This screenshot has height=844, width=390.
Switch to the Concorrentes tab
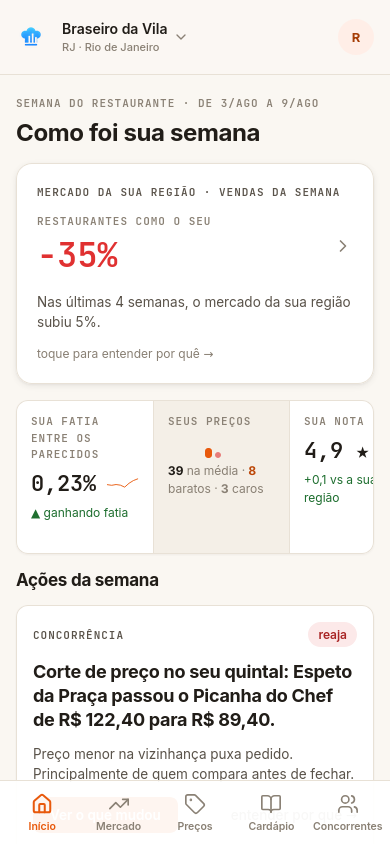pos(348,812)
